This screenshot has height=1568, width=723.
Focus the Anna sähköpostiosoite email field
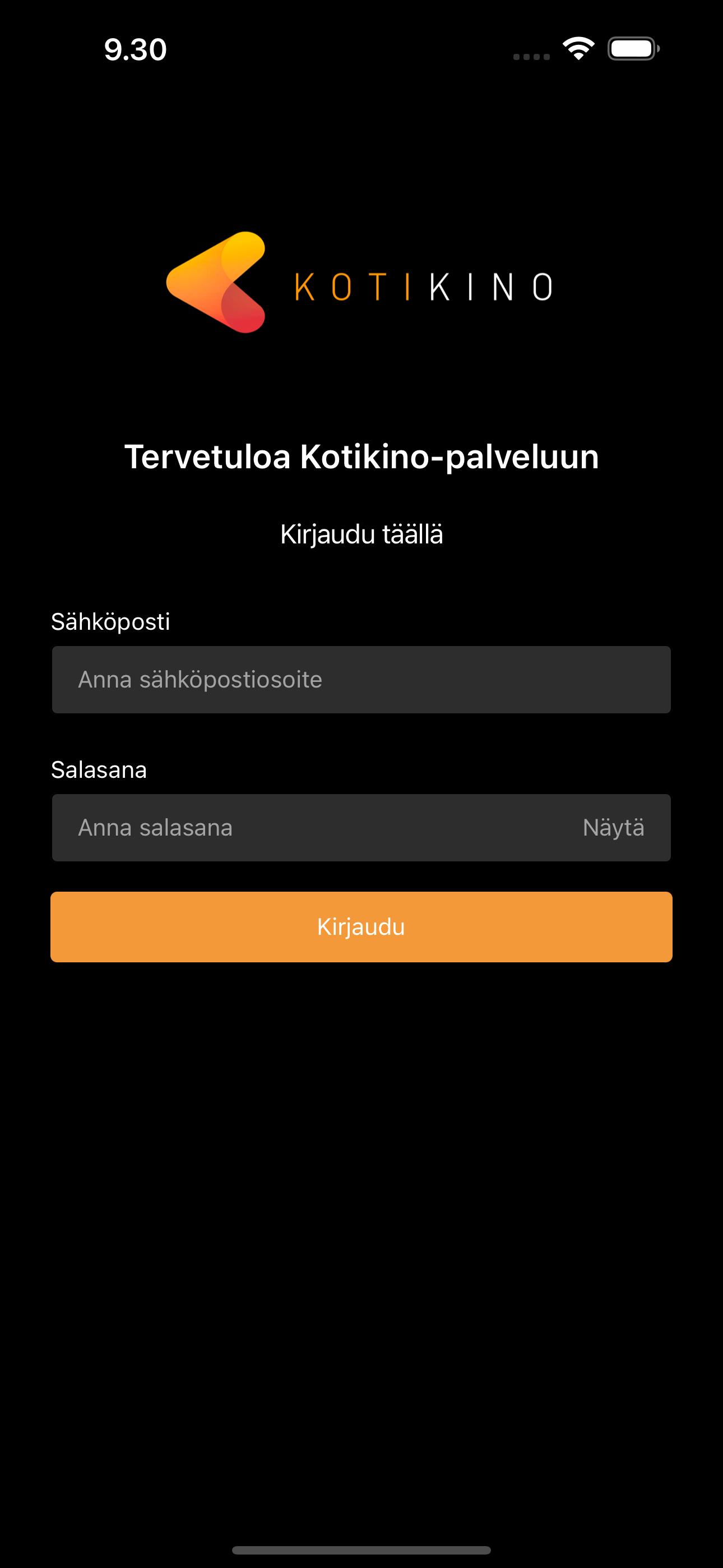pyautogui.click(x=361, y=679)
